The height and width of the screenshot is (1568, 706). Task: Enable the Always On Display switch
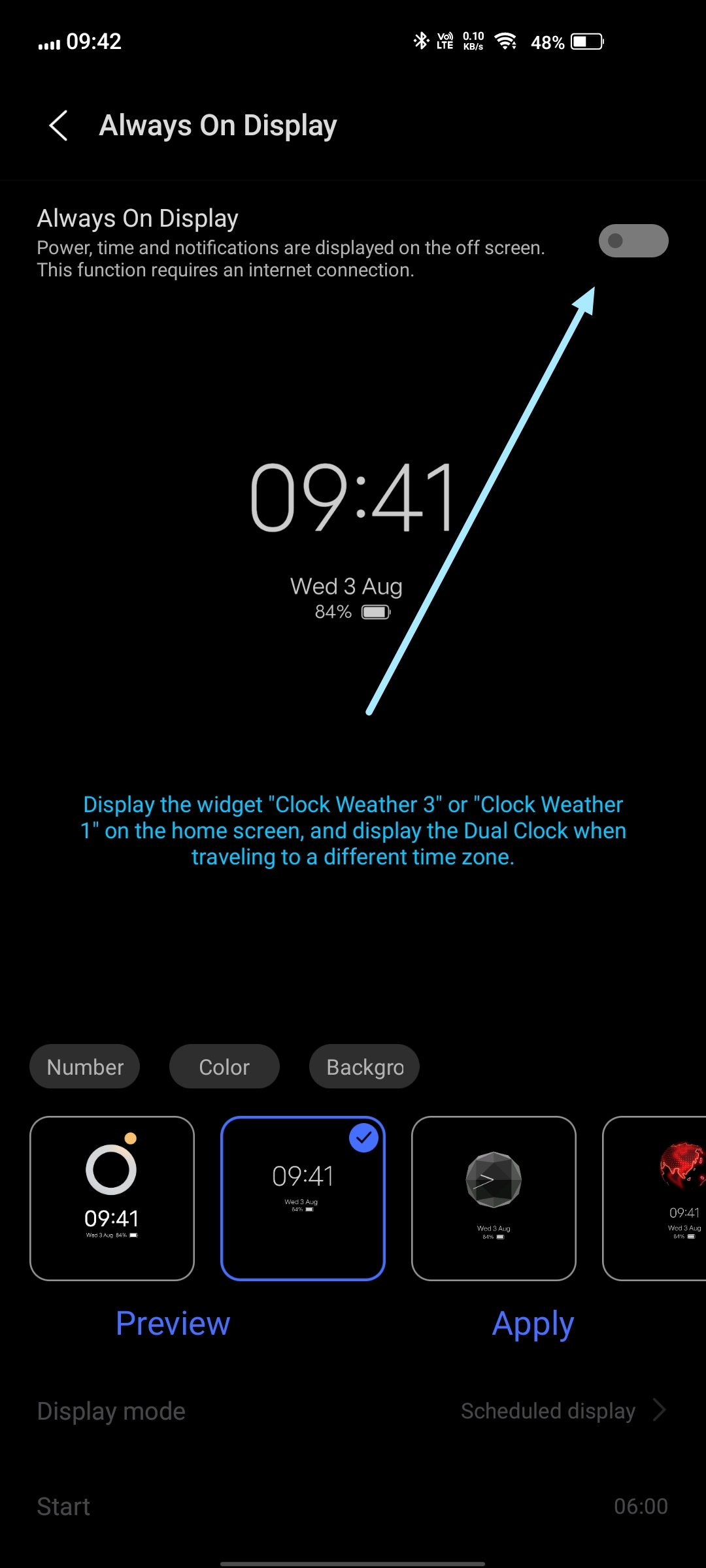point(633,241)
